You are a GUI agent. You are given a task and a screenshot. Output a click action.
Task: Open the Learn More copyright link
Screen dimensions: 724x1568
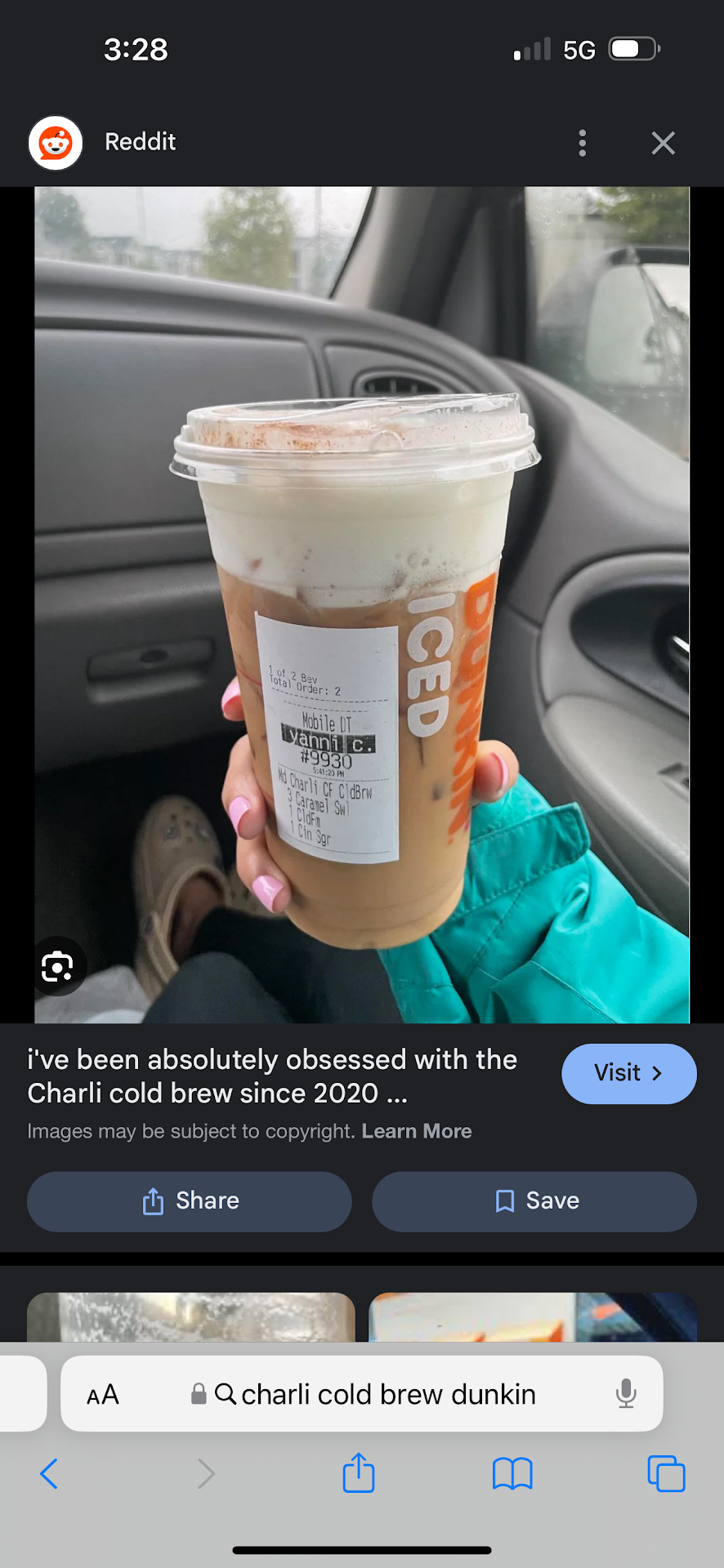point(417,1131)
